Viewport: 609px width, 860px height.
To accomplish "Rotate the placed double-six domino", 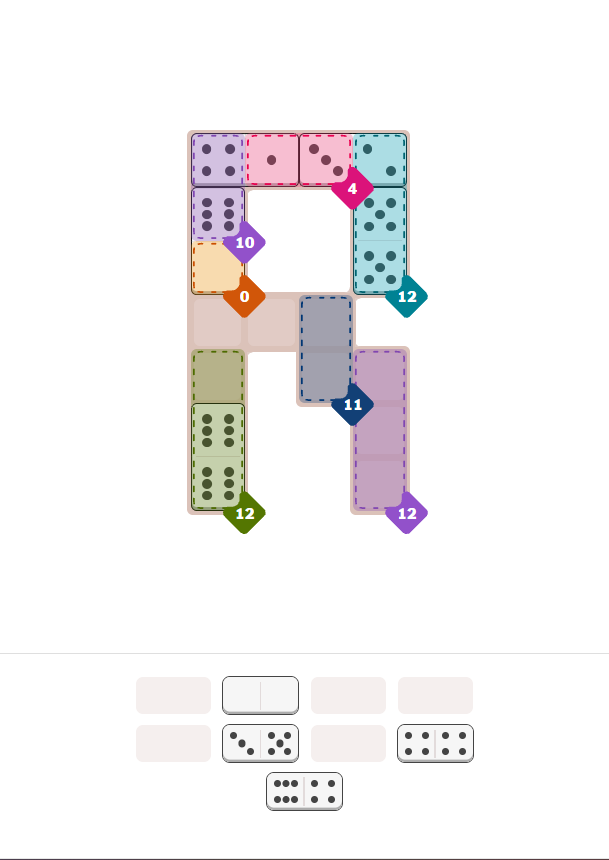I will (218, 456).
